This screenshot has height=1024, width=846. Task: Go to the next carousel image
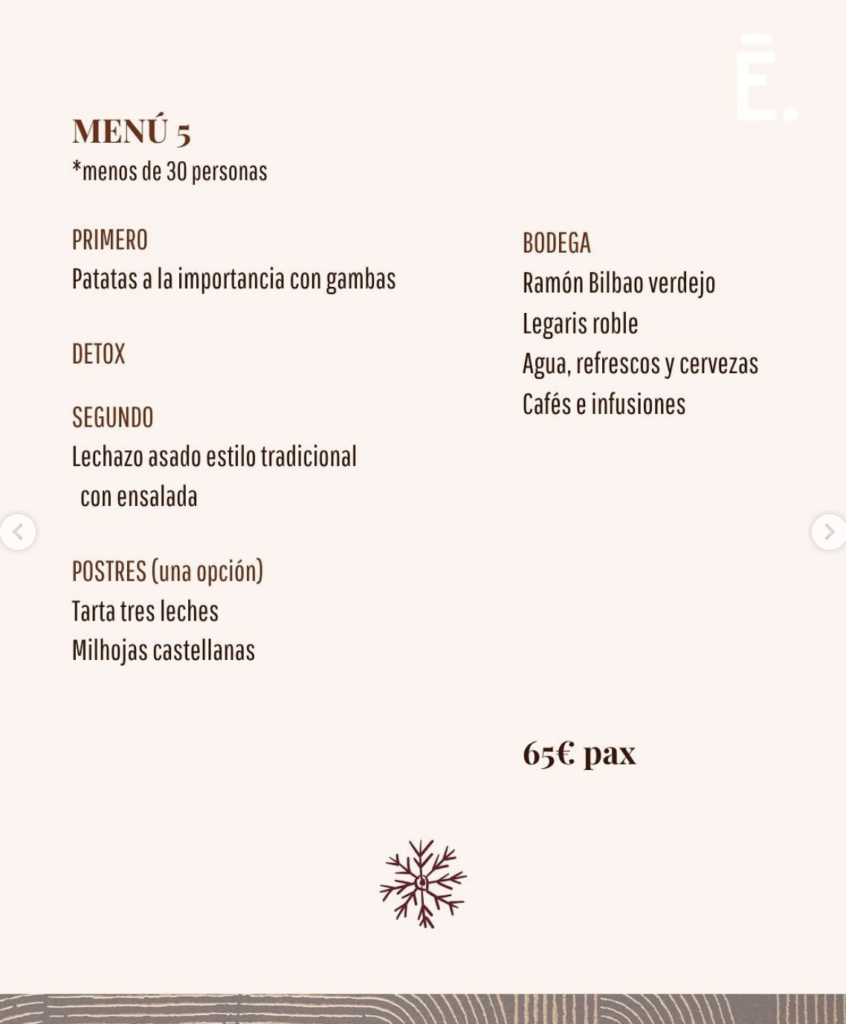click(828, 532)
